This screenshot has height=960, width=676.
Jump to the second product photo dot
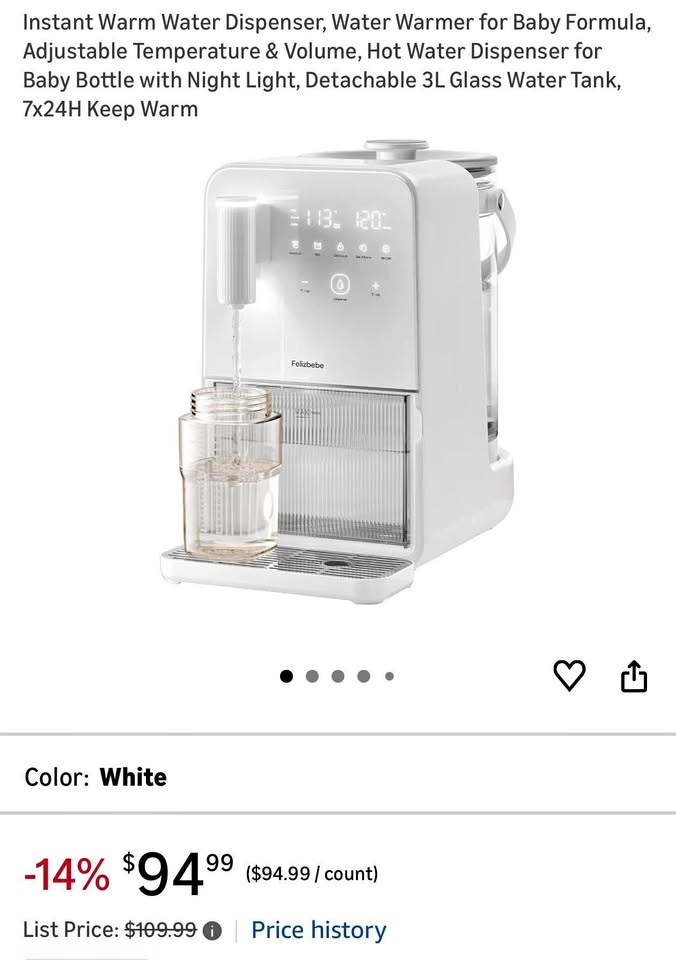point(312,676)
